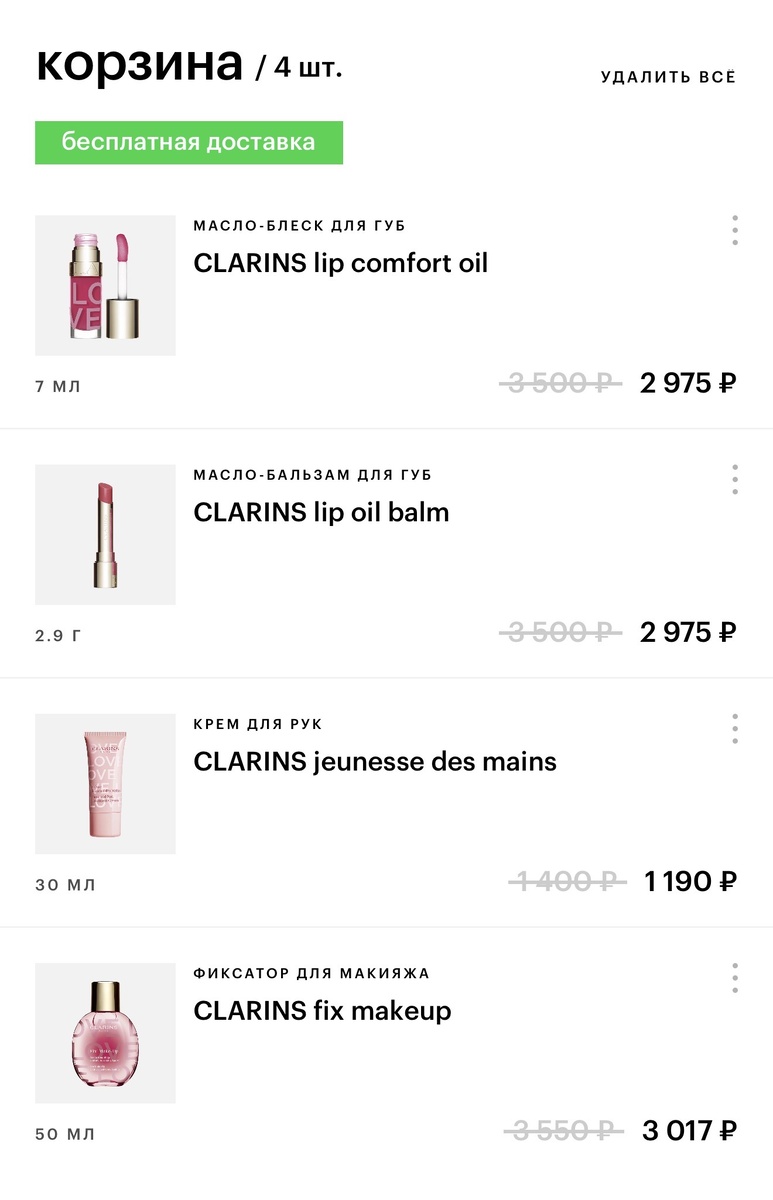Viewport: 773px width, 1200px height.
Task: Open options menu for CLARINS lip comfort oil
Action: pyautogui.click(x=735, y=230)
